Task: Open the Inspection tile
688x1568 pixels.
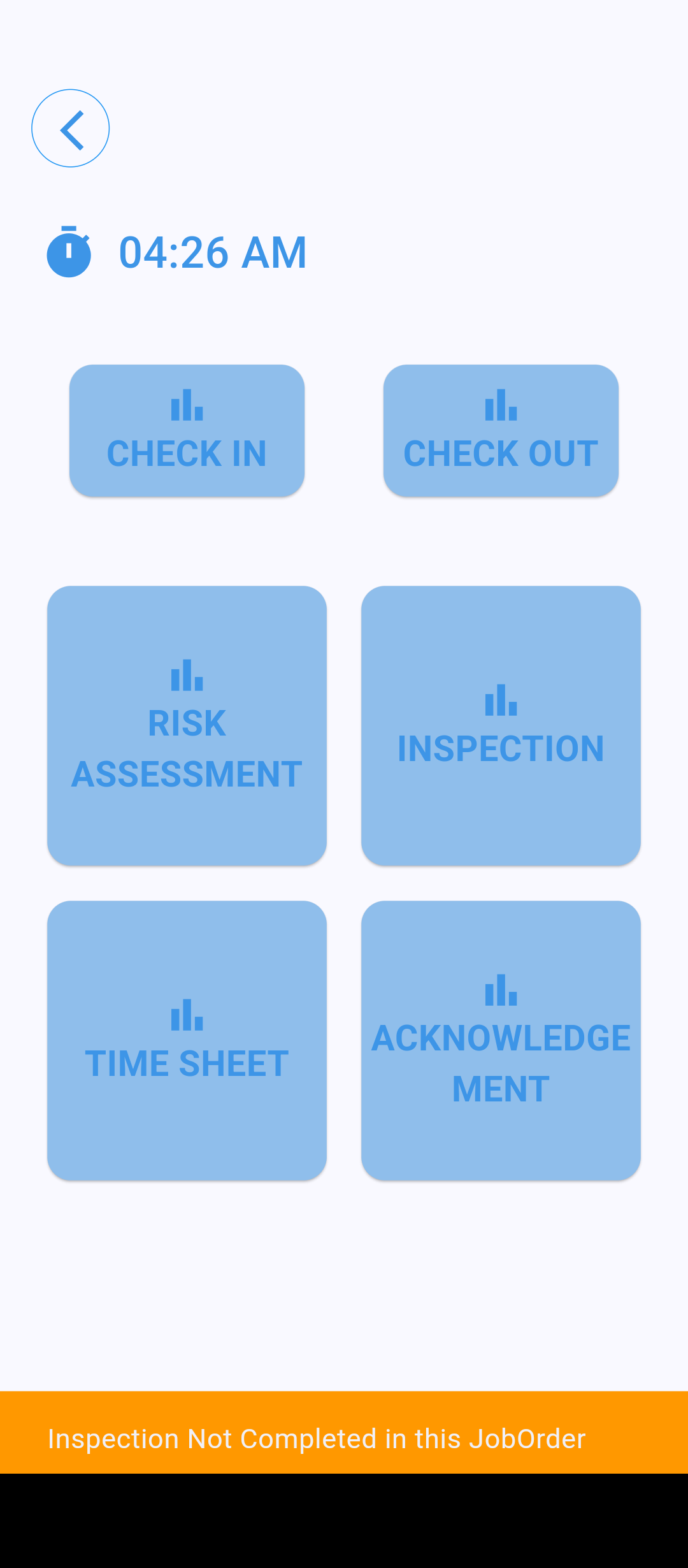Action: (501, 725)
